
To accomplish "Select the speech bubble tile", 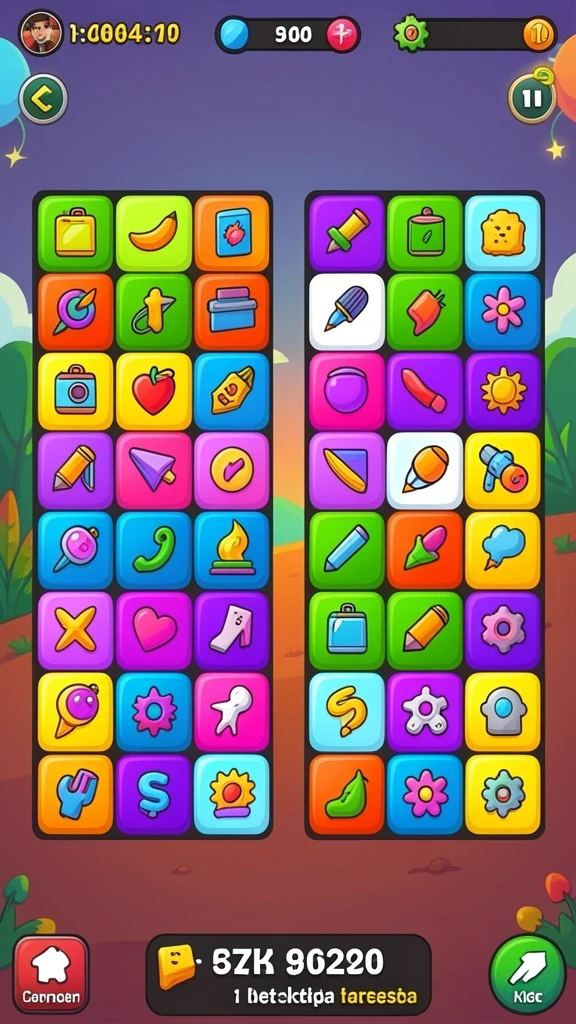I will [503, 550].
